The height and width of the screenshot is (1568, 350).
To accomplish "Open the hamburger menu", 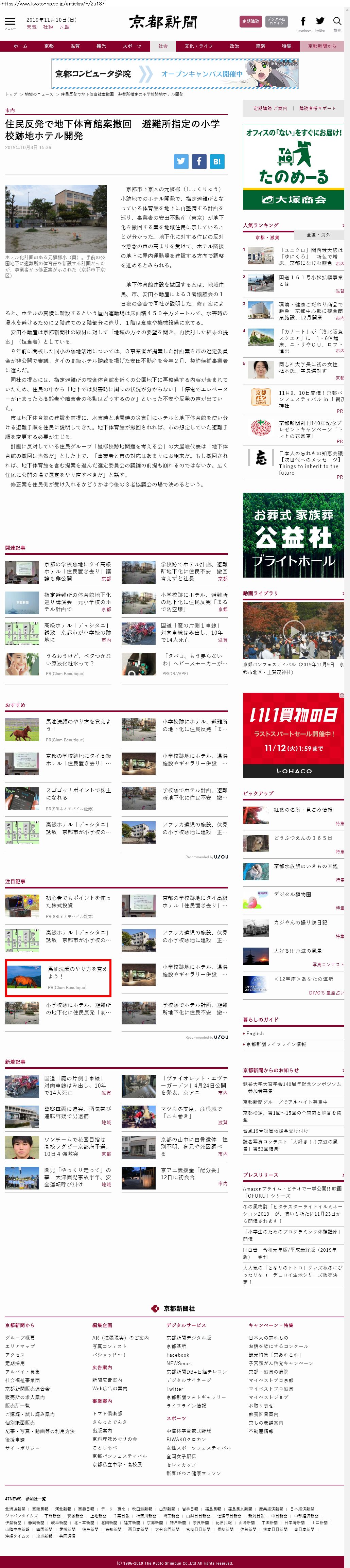I will (x=10, y=22).
